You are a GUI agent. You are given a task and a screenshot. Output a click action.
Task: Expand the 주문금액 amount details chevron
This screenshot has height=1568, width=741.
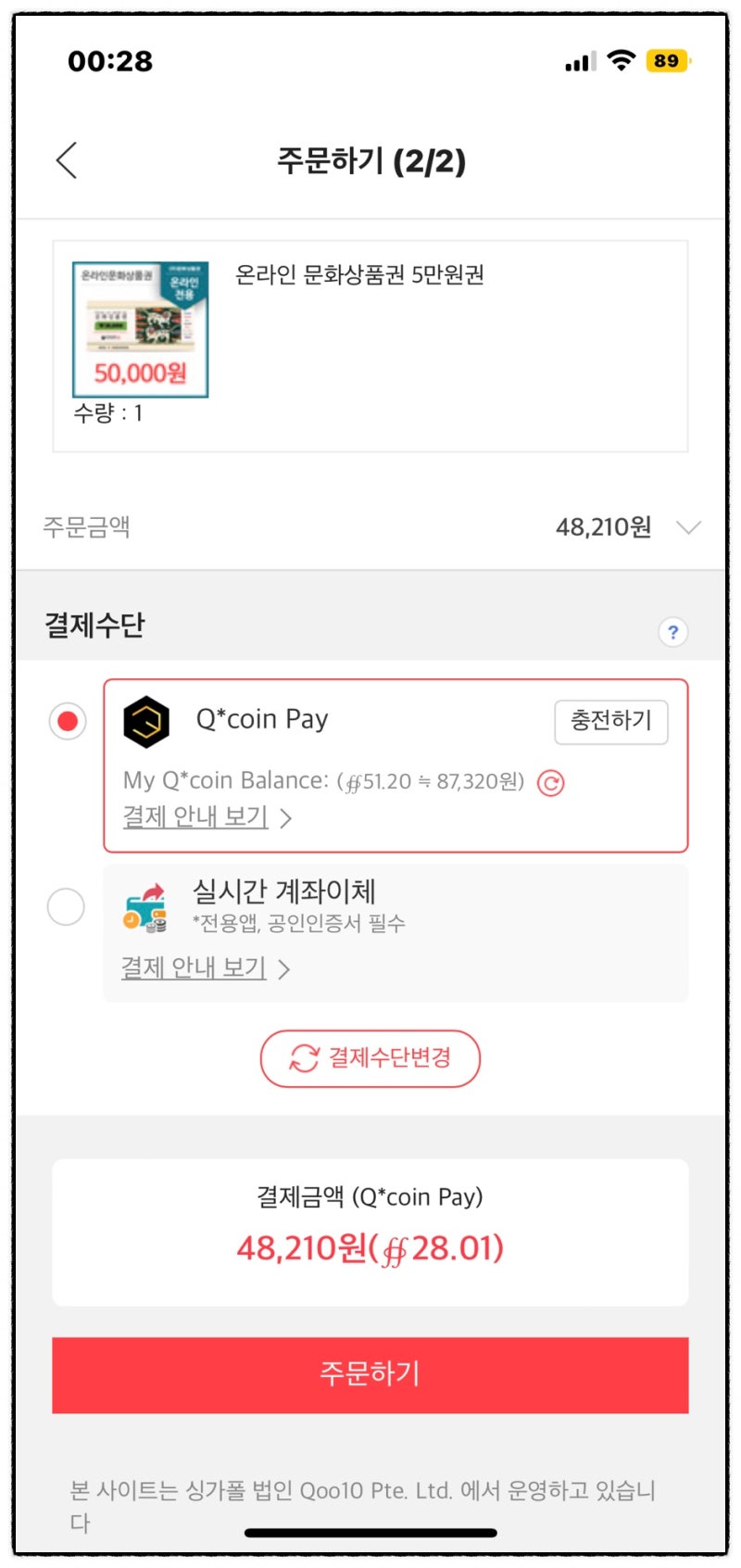click(x=688, y=528)
